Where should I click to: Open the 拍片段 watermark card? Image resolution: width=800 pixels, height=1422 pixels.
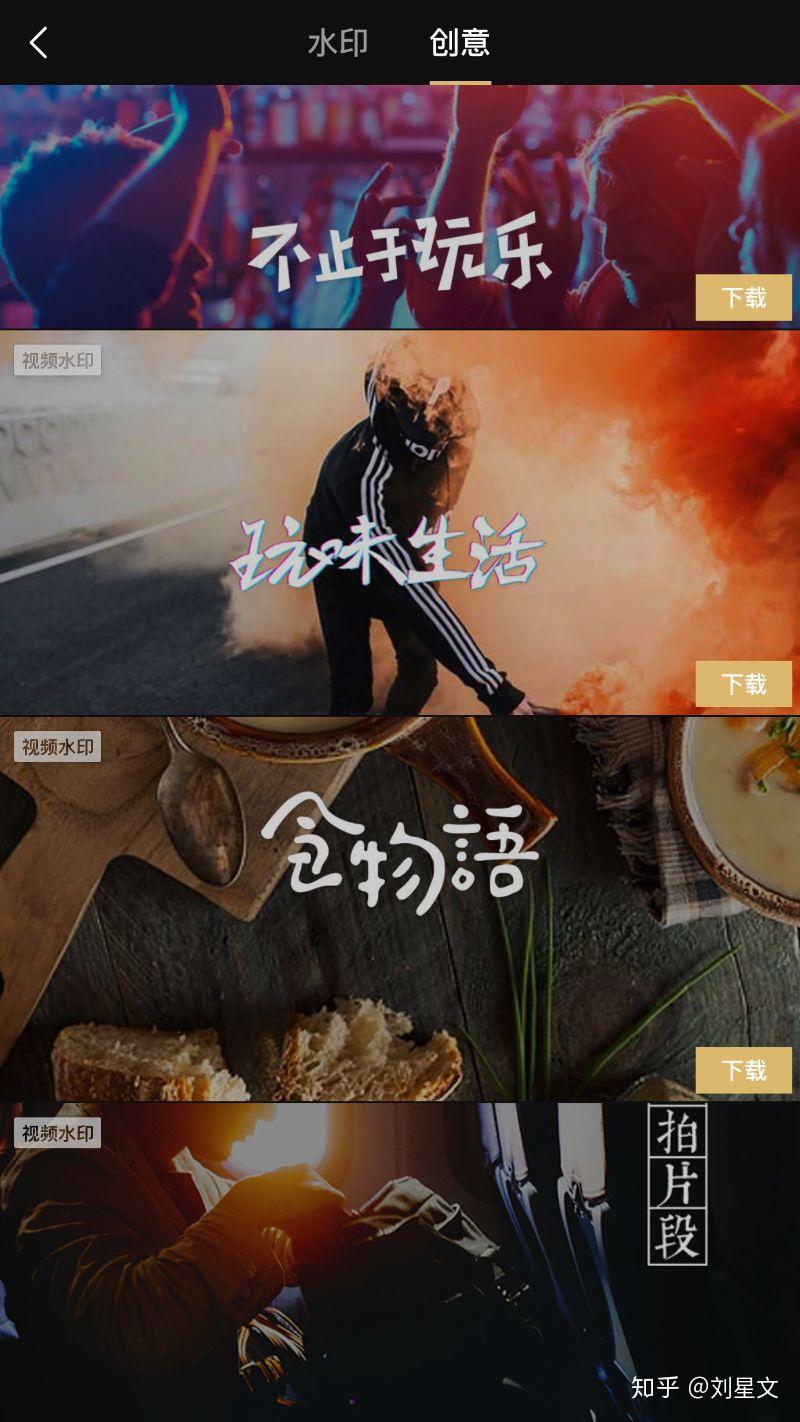point(400,1260)
